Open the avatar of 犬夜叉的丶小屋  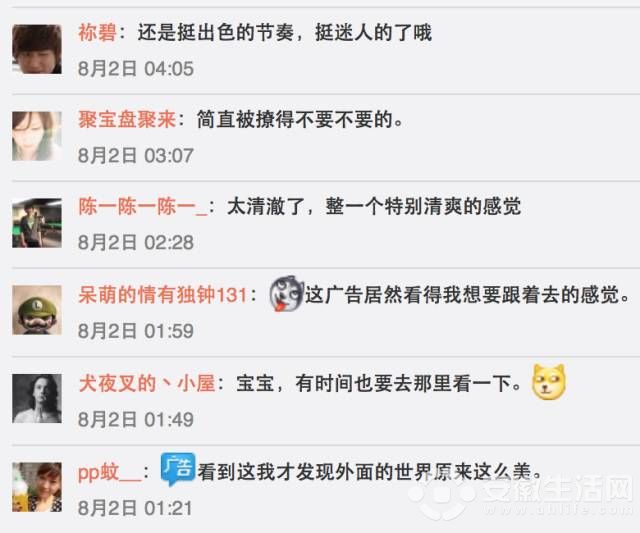(37, 398)
